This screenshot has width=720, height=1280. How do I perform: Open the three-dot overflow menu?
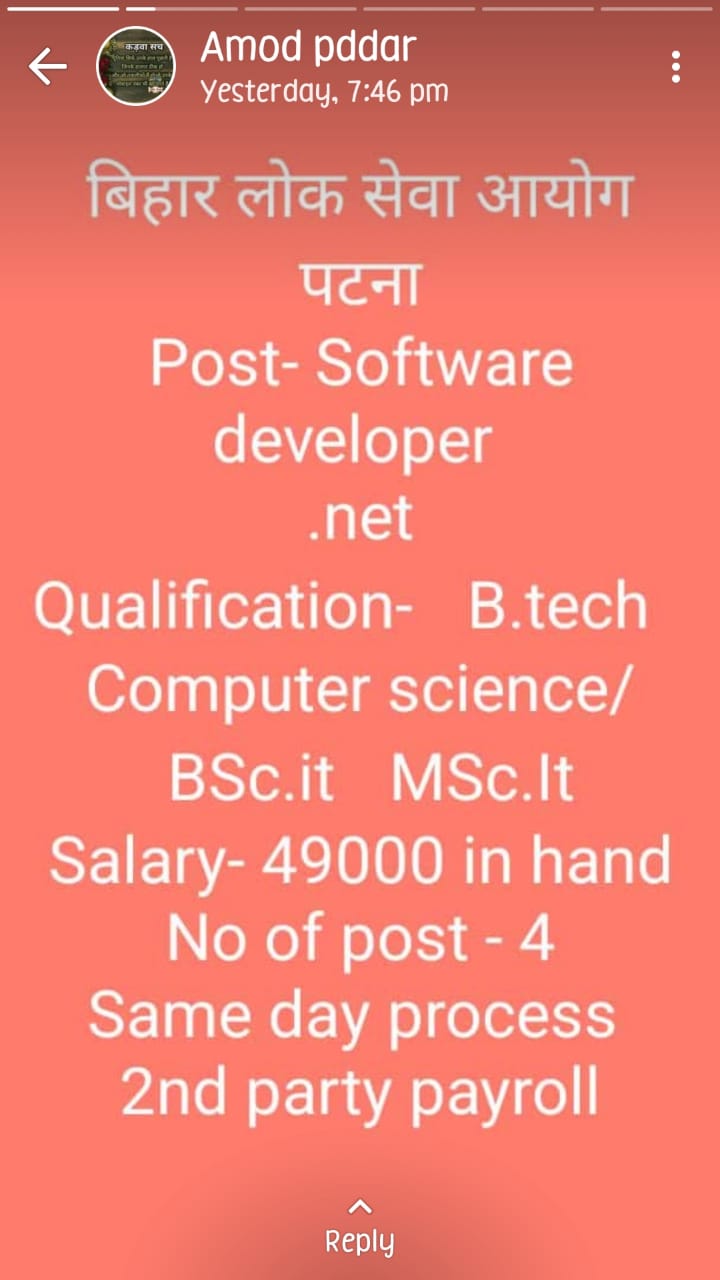click(x=677, y=67)
